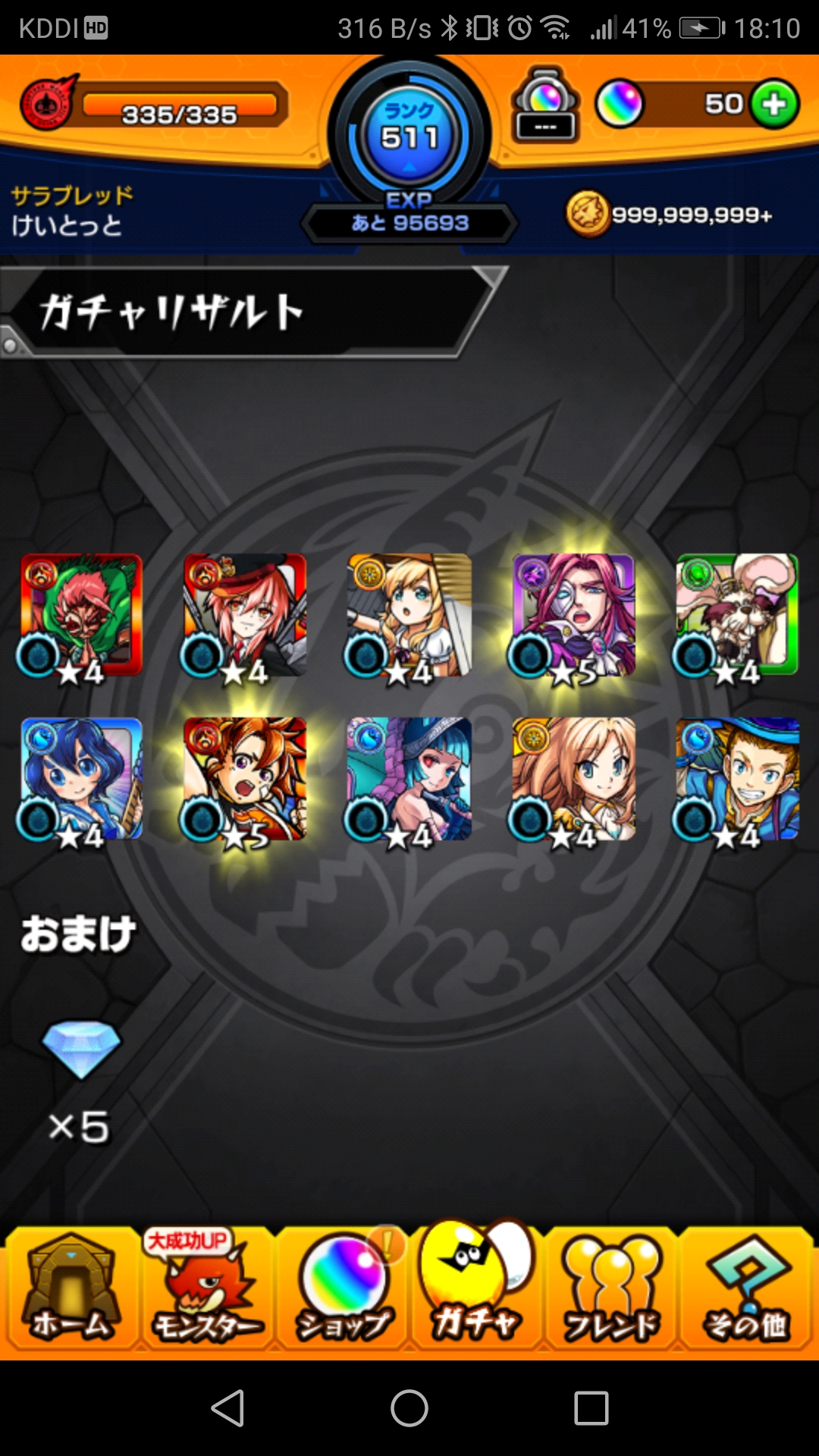Open the blonde maid ★4 monster
Viewport: 819px width, 1456px height.
409,616
